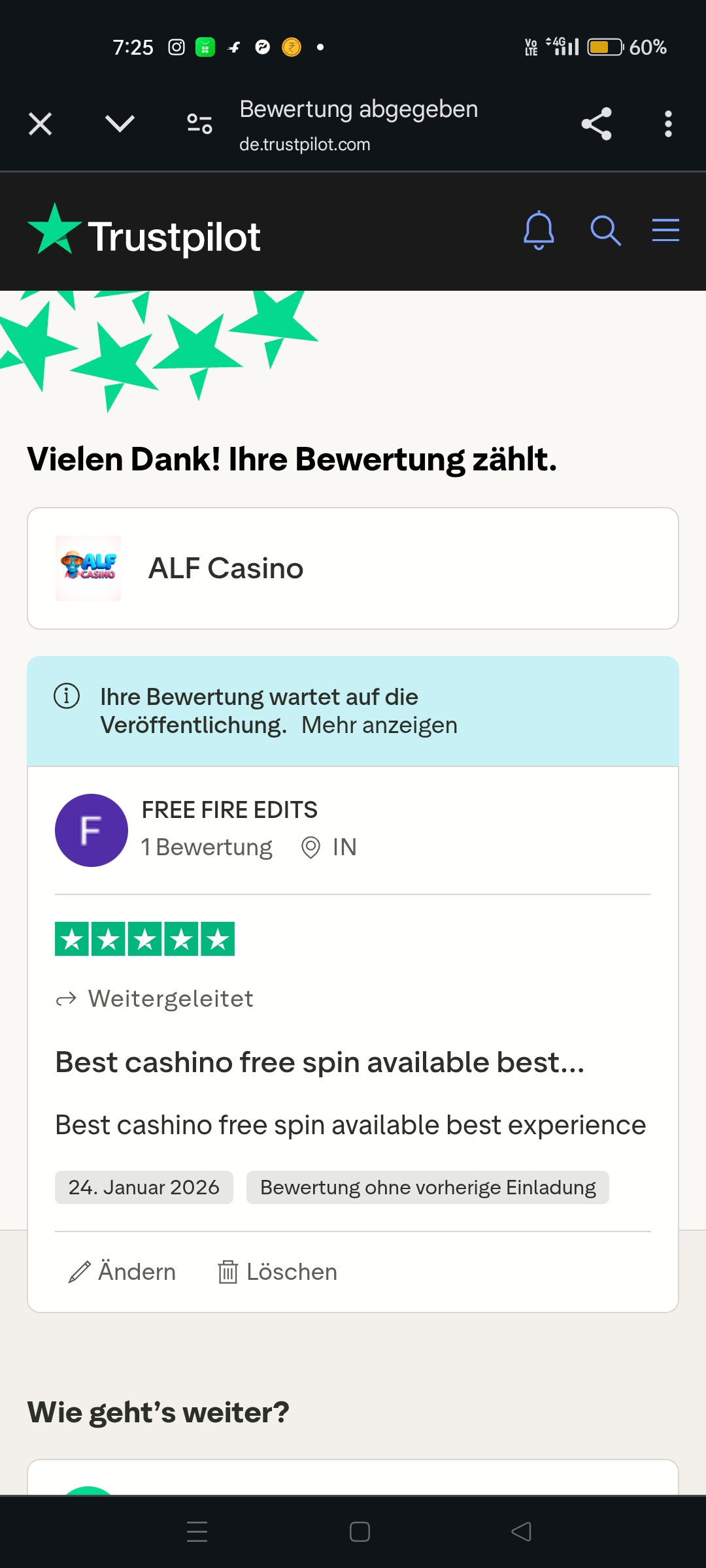Go back with the system back button
Viewport: 706px width, 1568px height.
(x=521, y=1531)
